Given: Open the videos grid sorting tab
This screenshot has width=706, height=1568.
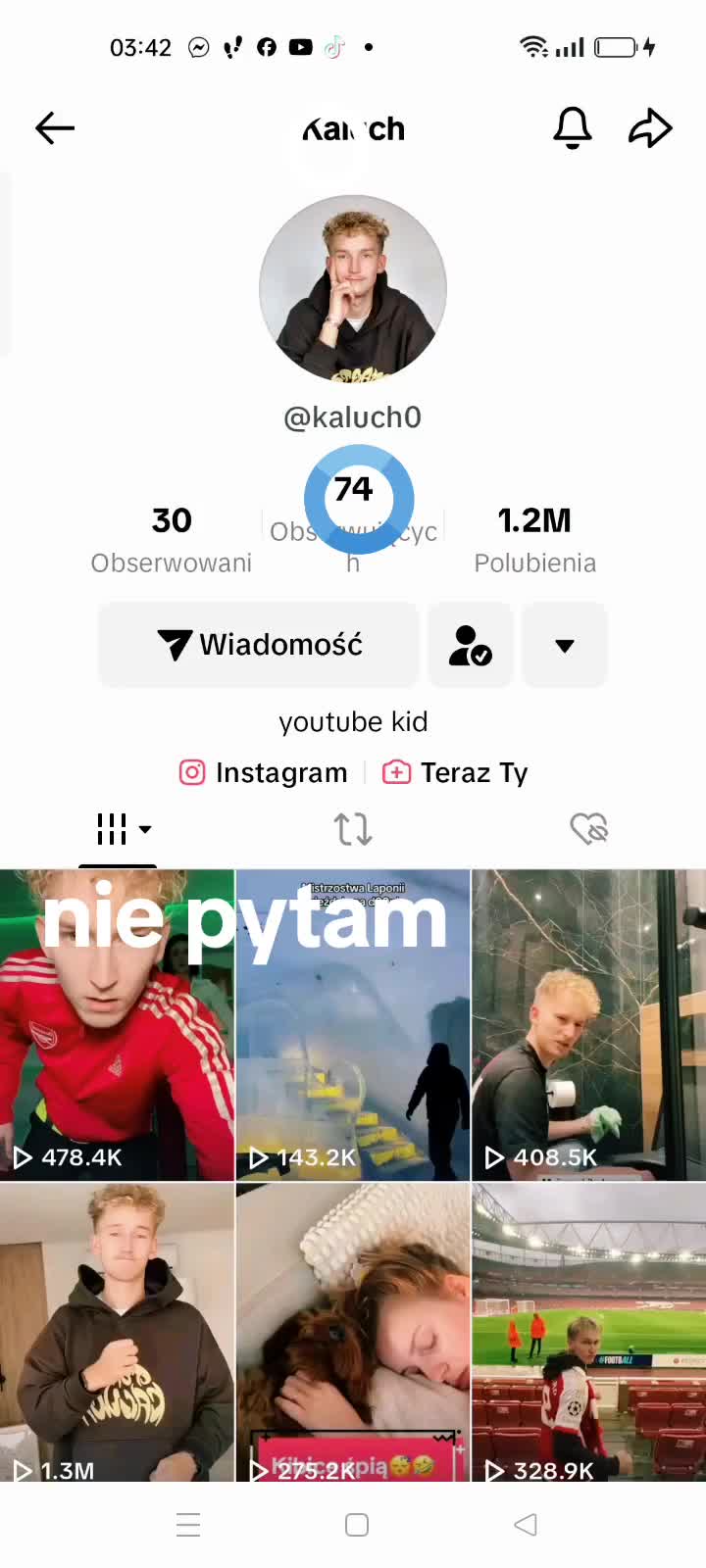Looking at the screenshot, I should point(119,829).
